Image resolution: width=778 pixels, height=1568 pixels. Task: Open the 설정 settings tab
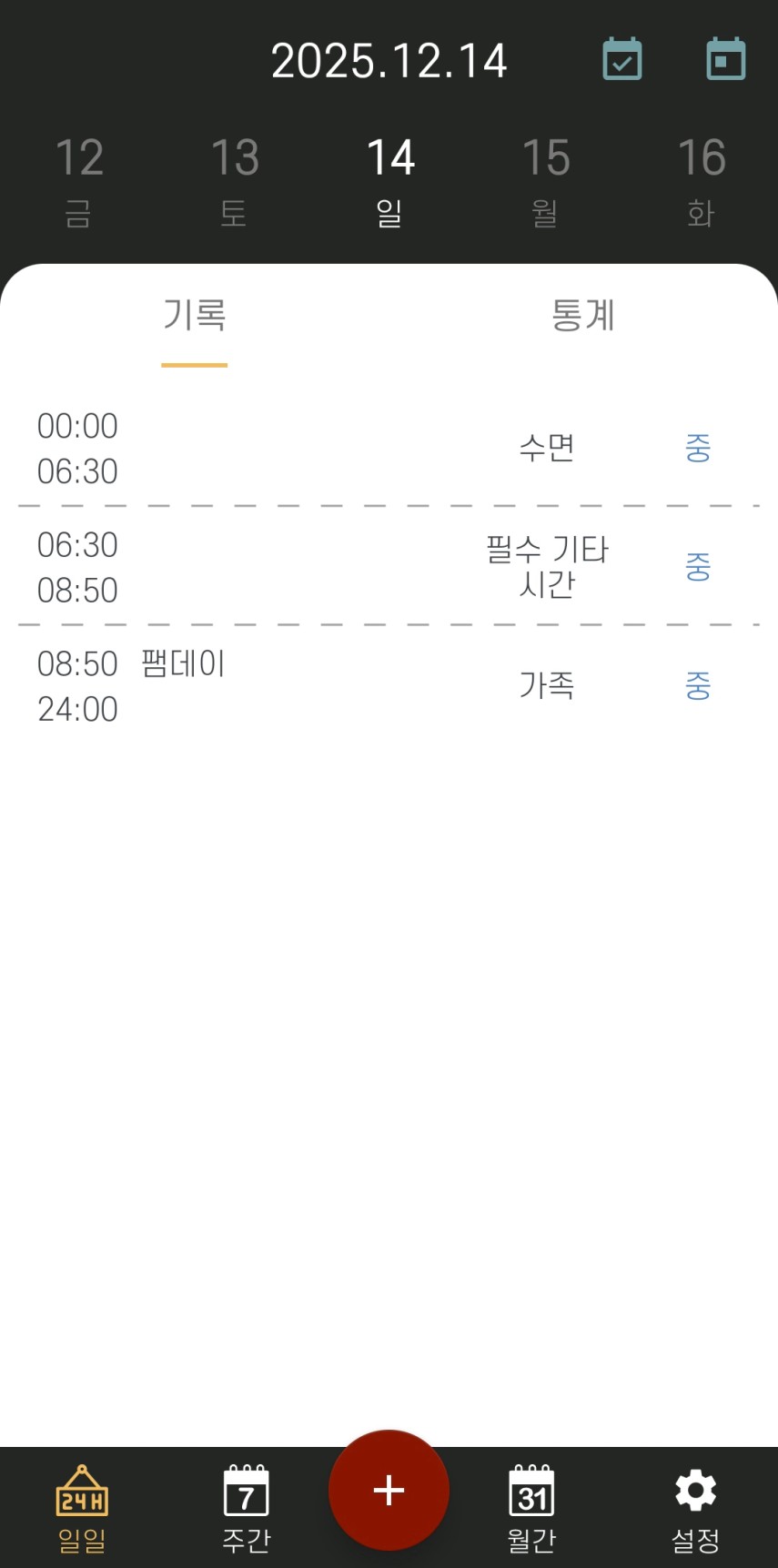point(696,1508)
